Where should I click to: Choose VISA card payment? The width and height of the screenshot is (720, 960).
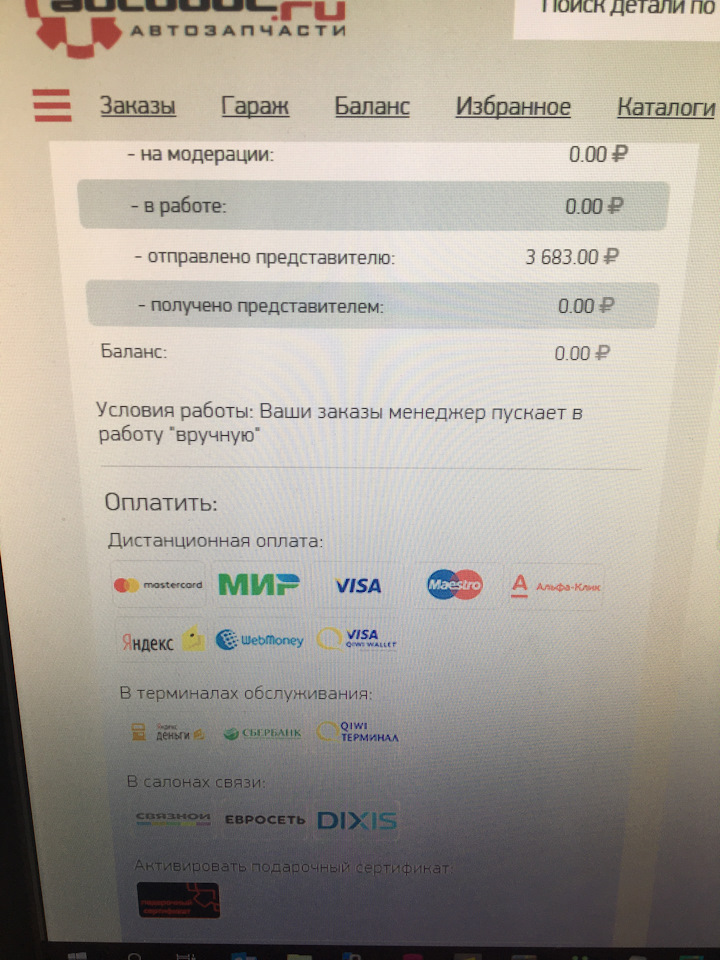(x=358, y=586)
